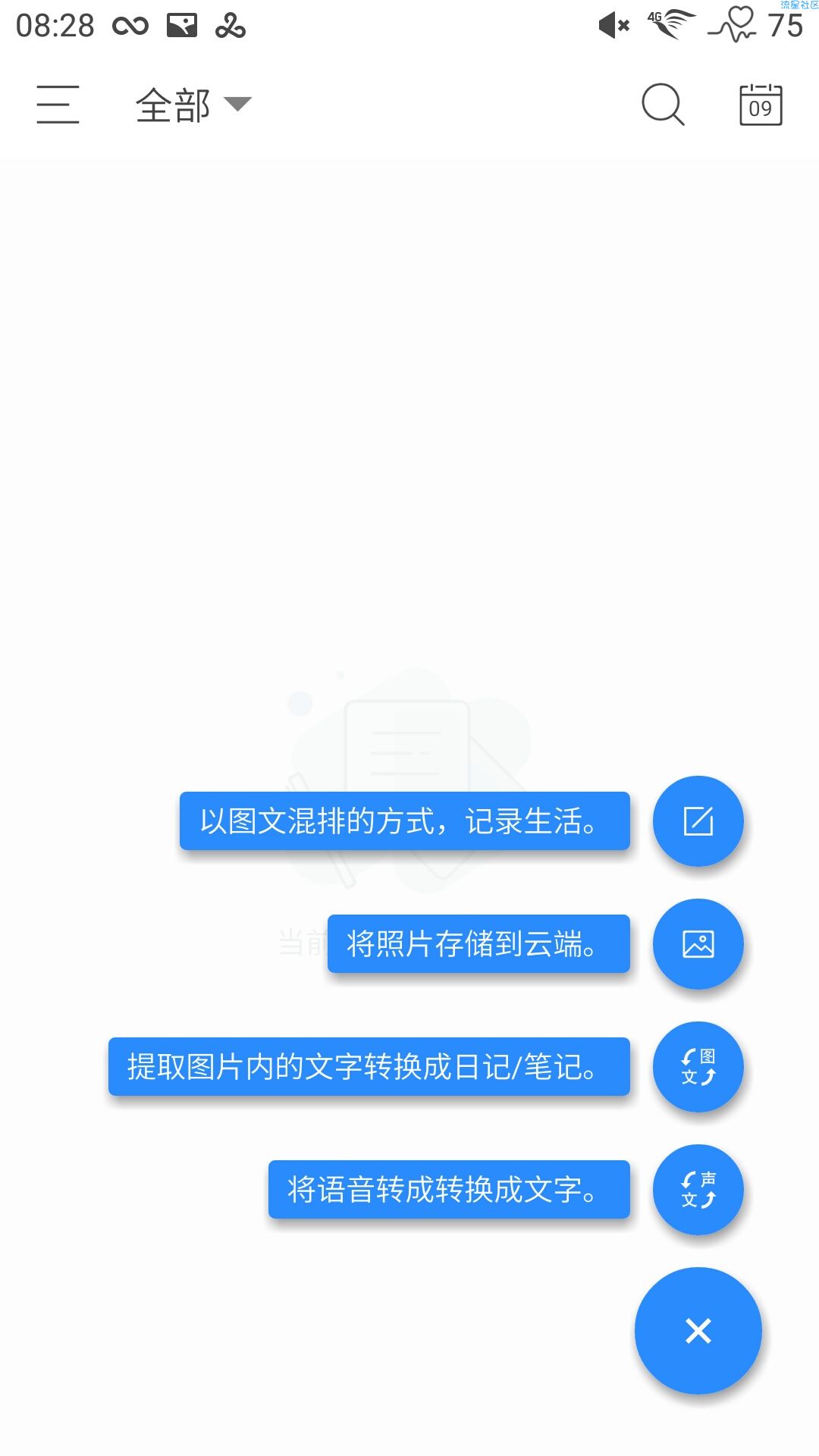Create a new mixed text-image diary entry
This screenshot has width=819, height=1456.
698,821
